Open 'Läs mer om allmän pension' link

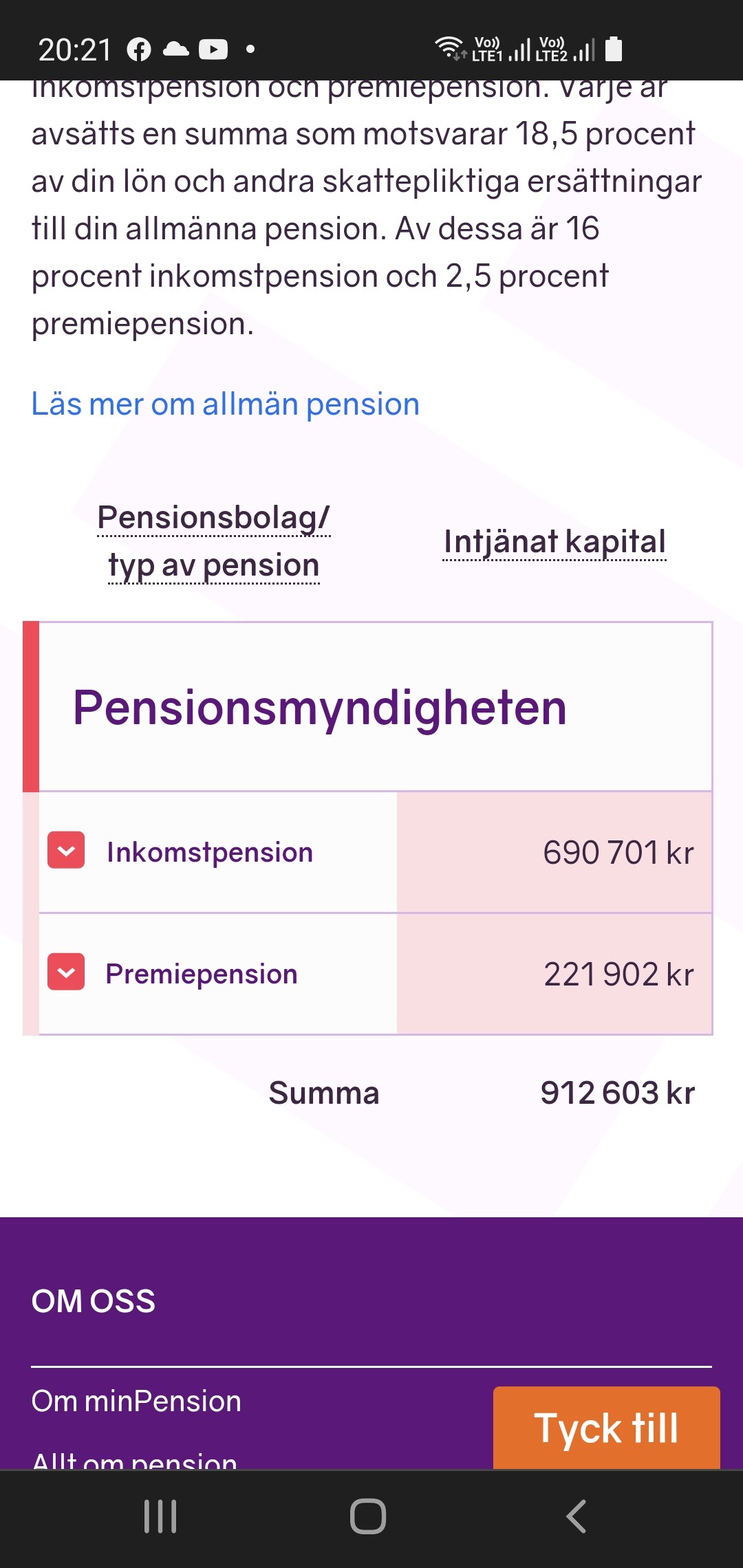tap(225, 404)
